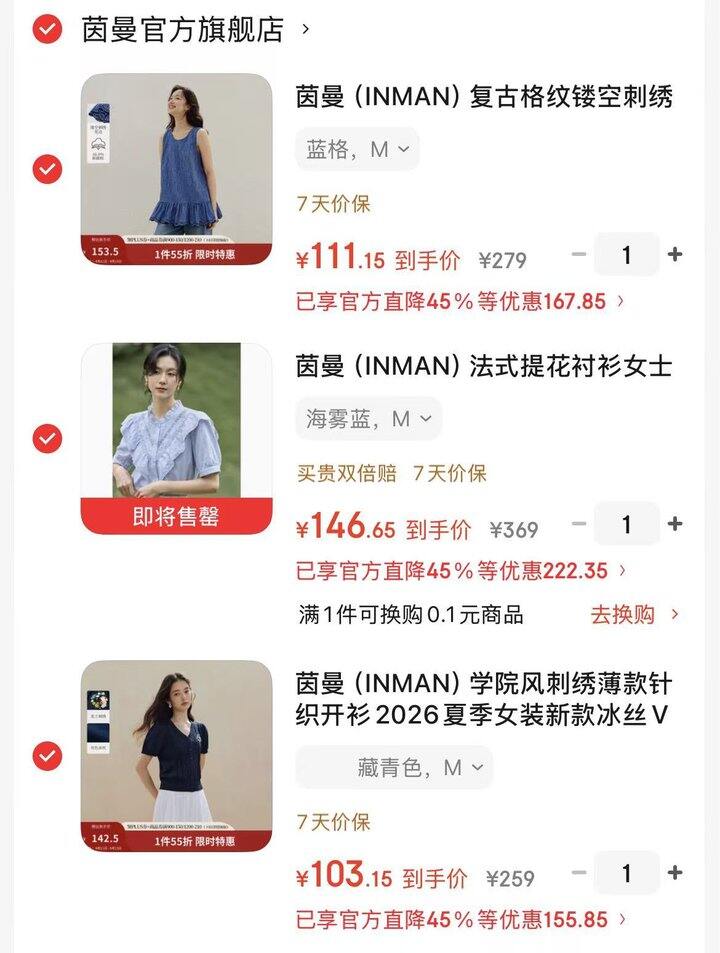Decrease quantity of the 复古格纹镂空刺绣 item
The height and width of the screenshot is (953, 720).
click(578, 255)
